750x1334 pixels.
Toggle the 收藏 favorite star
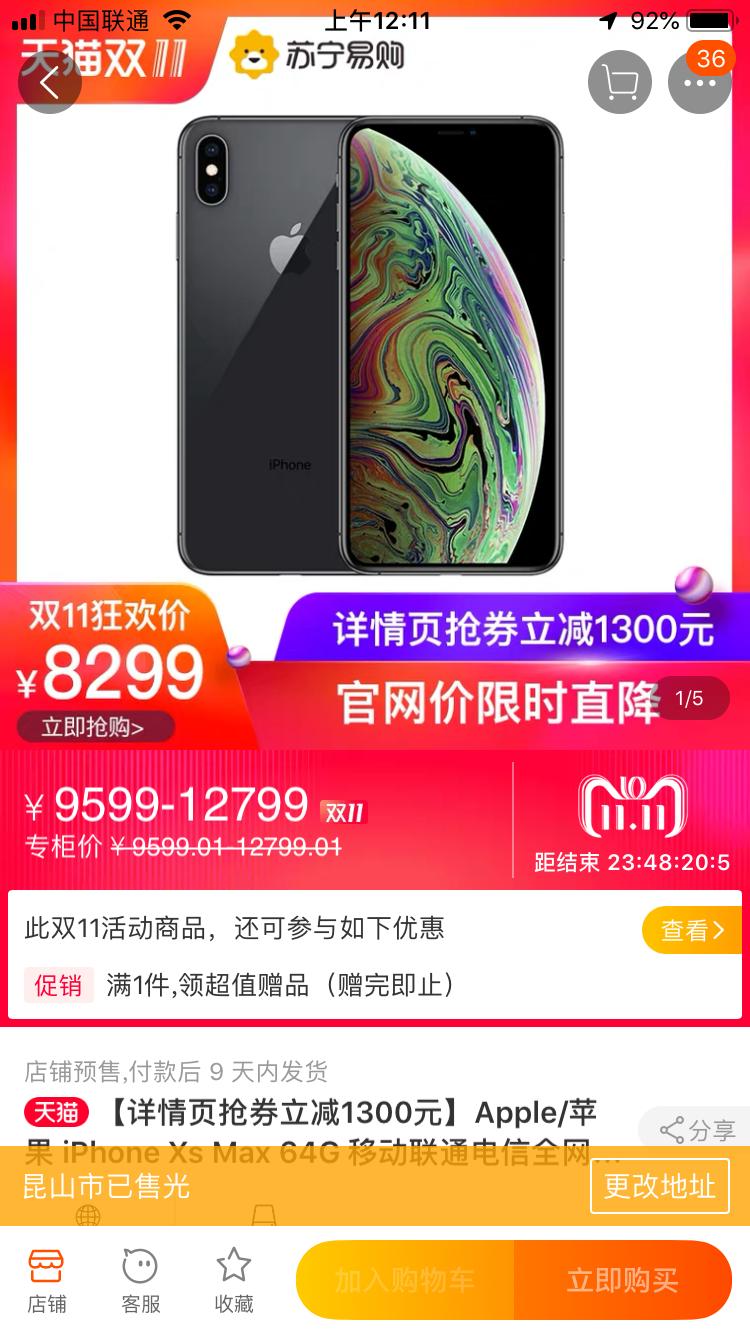[234, 1280]
